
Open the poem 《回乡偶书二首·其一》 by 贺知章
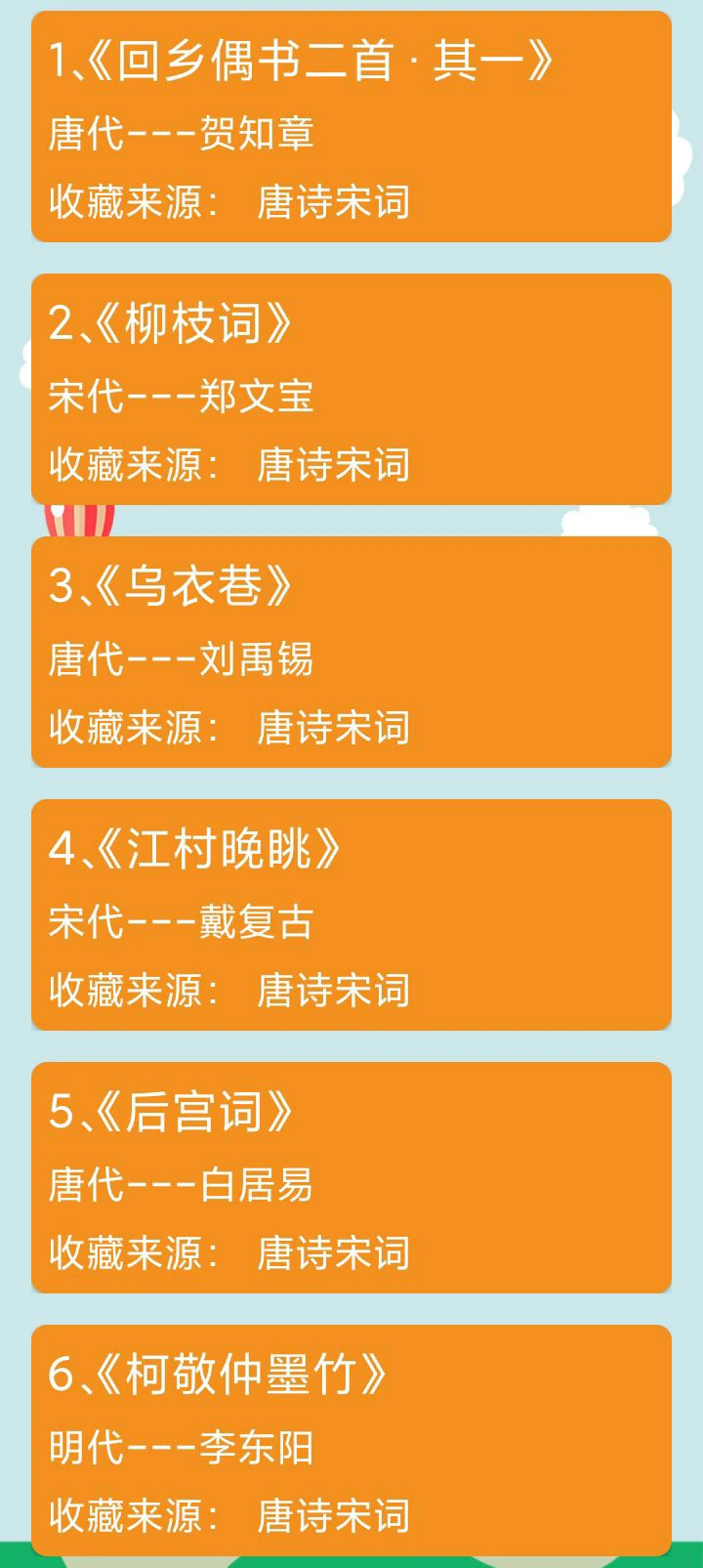pyautogui.click(x=351, y=126)
